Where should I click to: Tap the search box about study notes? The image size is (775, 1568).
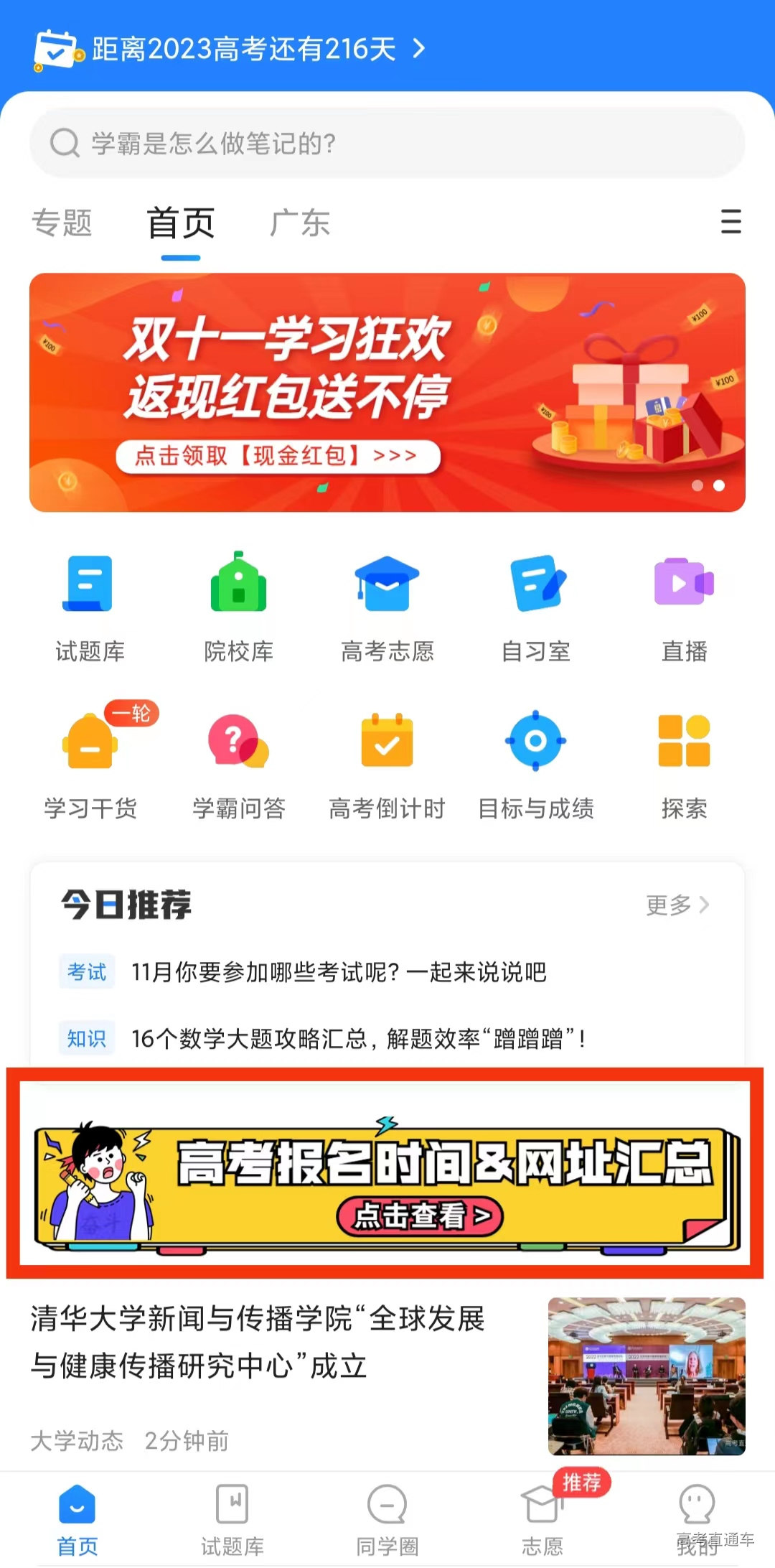tap(387, 143)
